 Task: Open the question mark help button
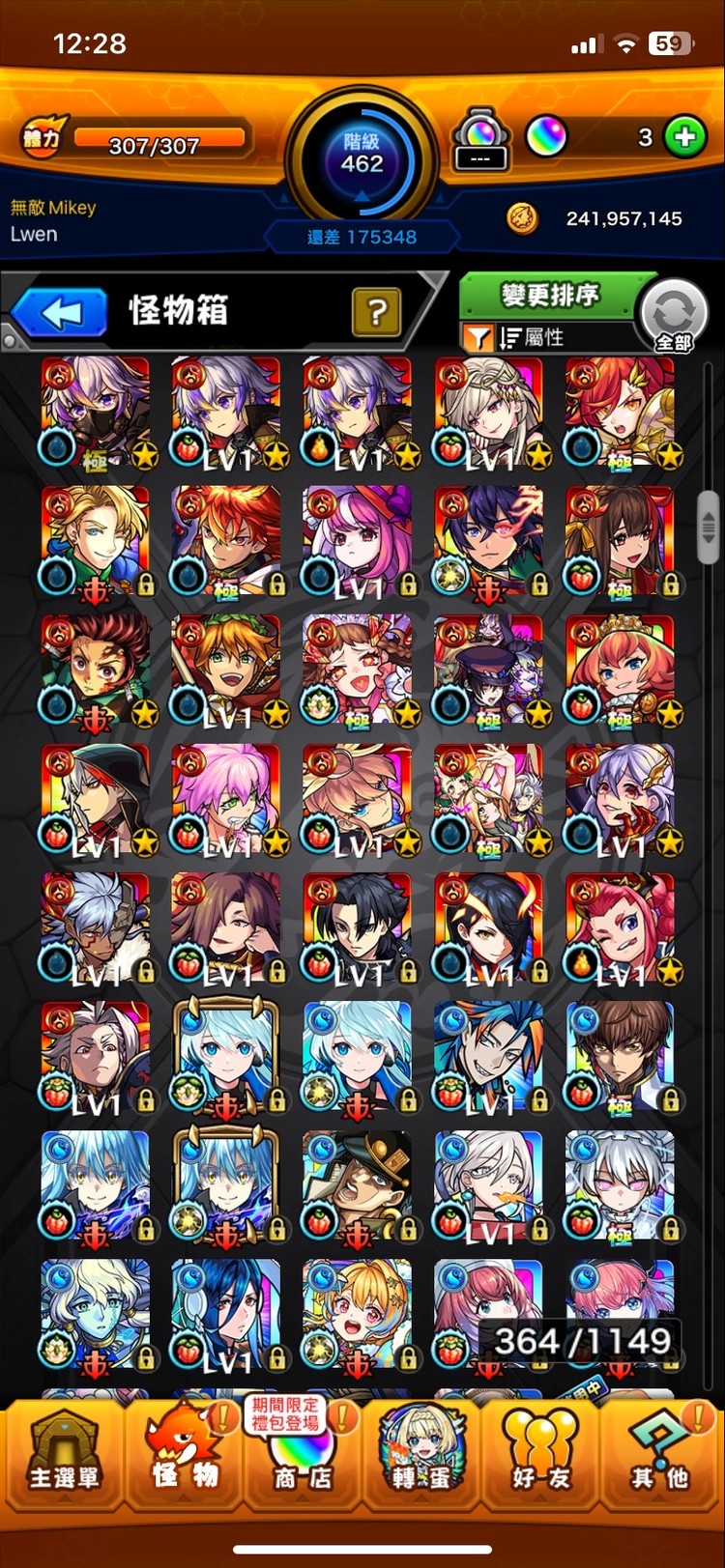coord(376,312)
